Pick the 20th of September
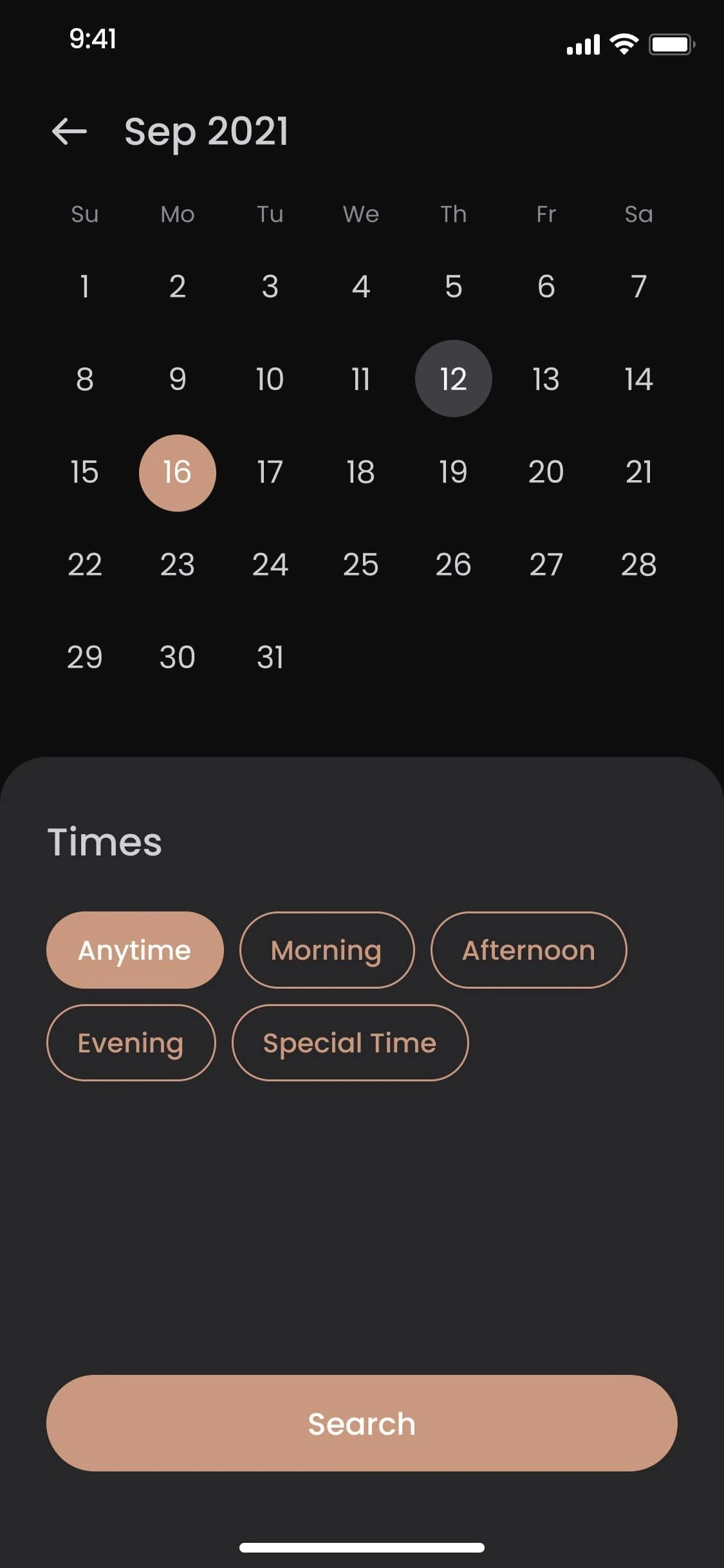The width and height of the screenshot is (724, 1568). 546,472
